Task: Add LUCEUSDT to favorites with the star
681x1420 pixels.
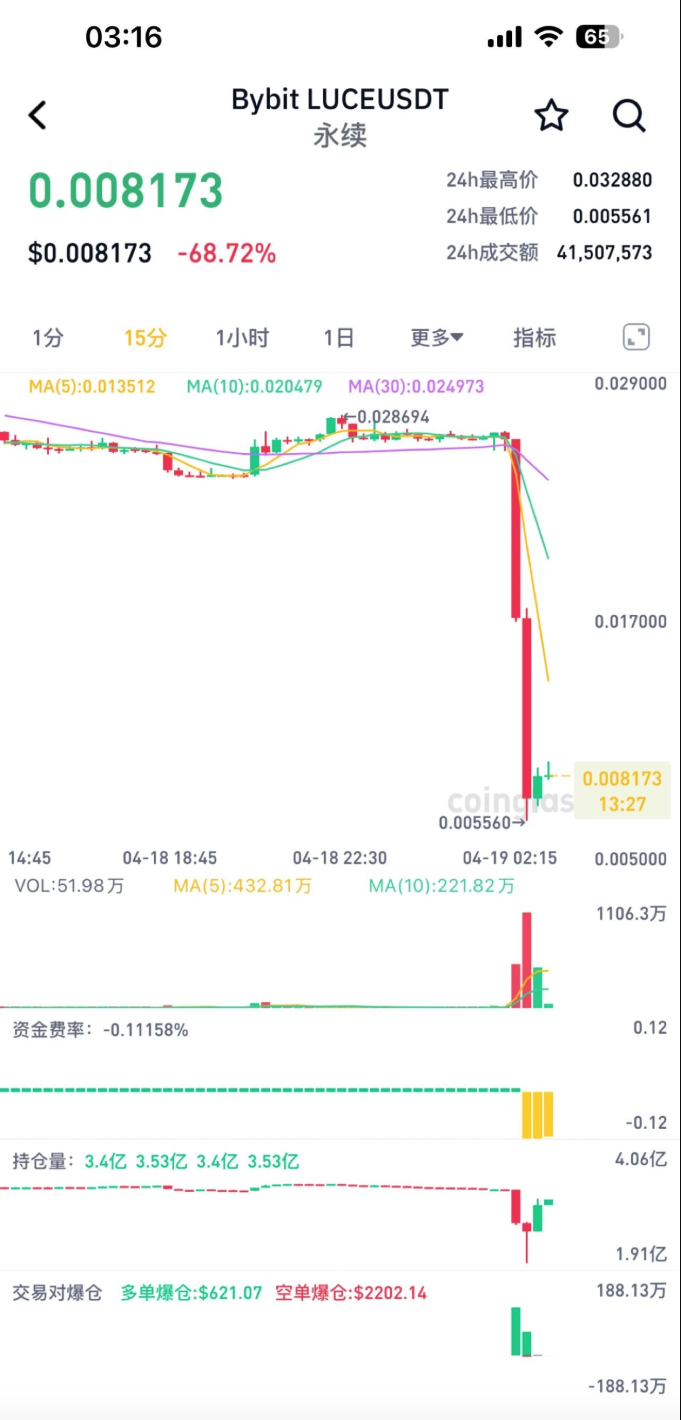Action: click(x=551, y=116)
